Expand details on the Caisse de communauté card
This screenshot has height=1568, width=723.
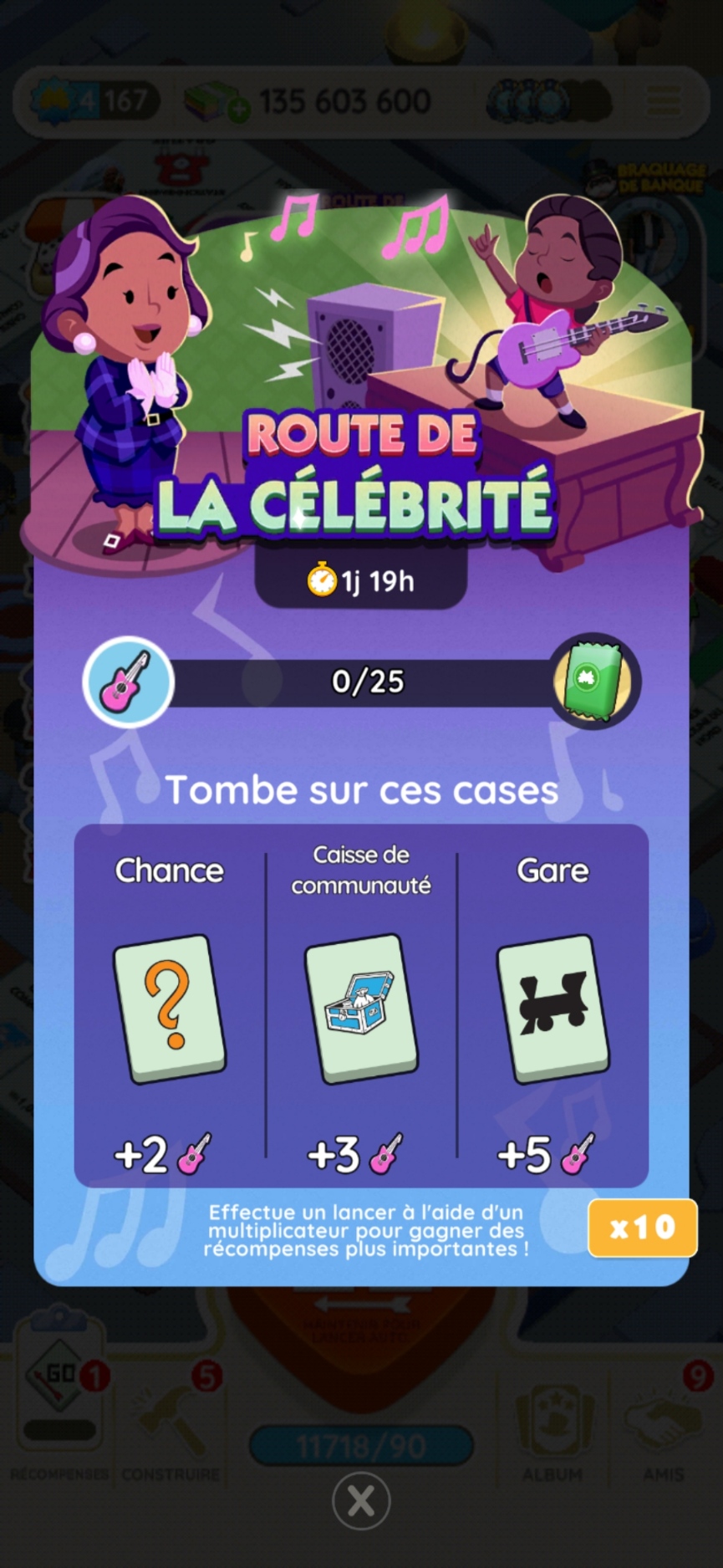pos(361,1007)
